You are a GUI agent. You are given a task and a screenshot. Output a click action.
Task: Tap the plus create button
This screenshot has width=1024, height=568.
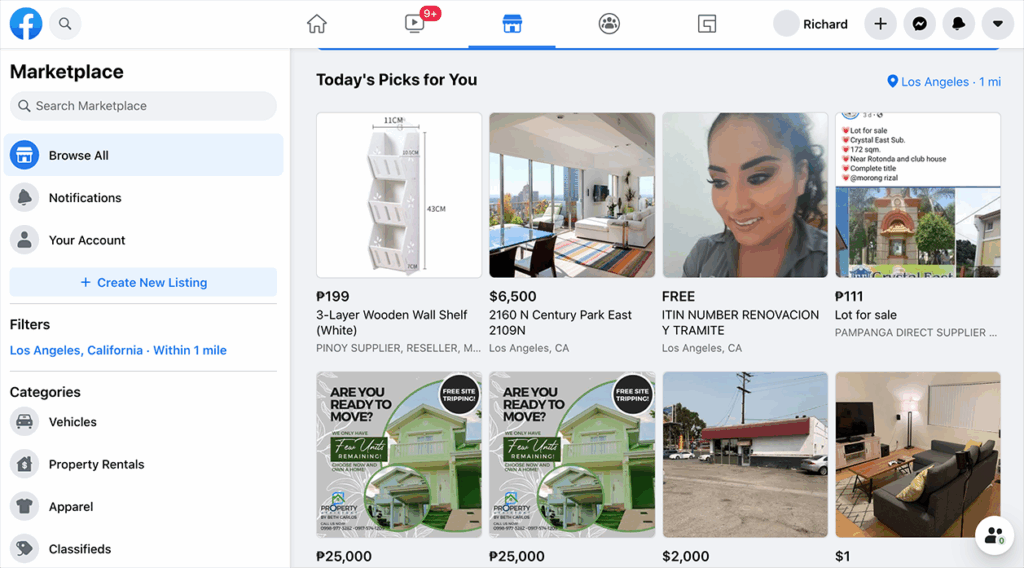tap(880, 24)
